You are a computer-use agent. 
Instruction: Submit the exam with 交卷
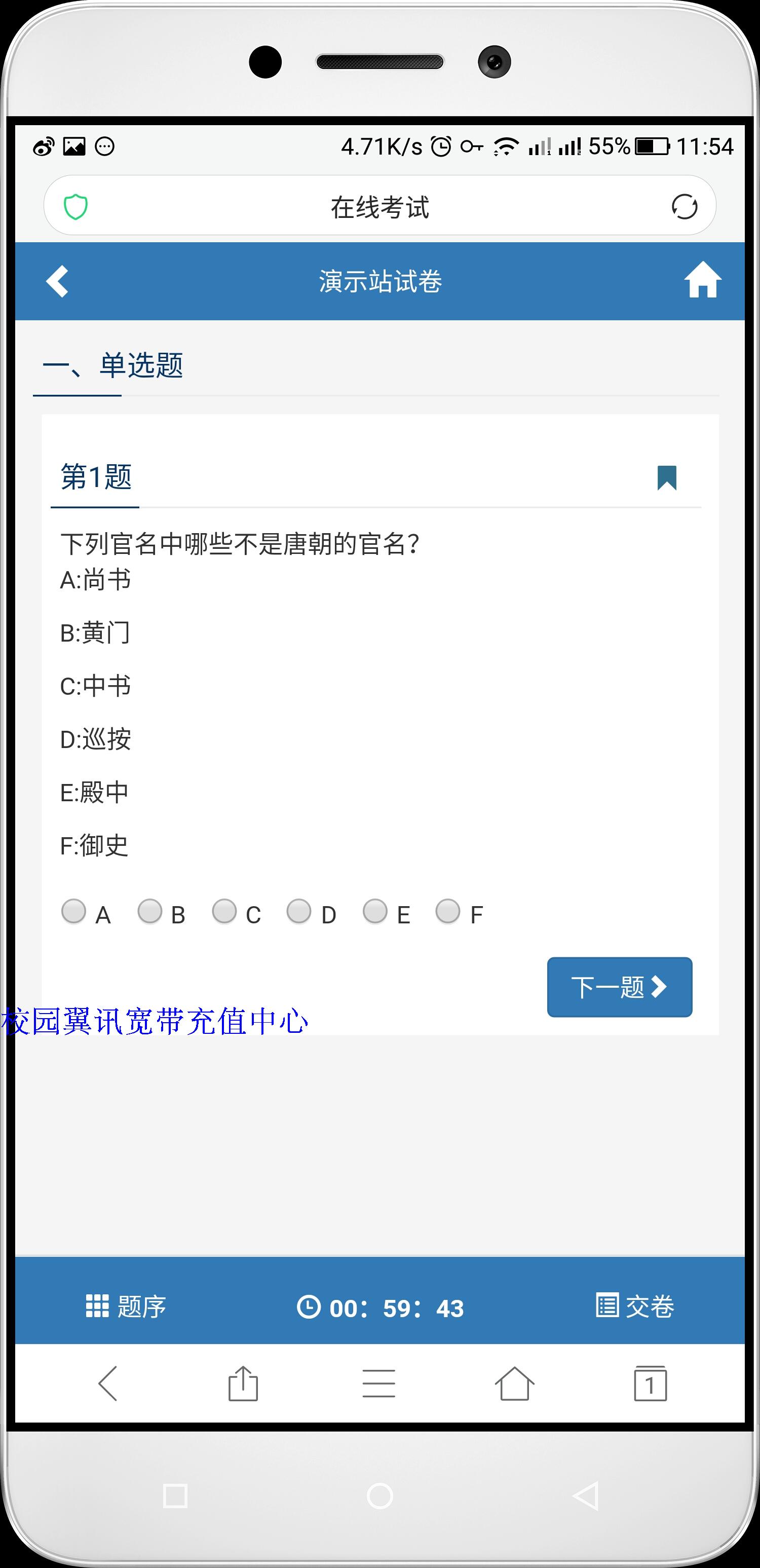(635, 1306)
